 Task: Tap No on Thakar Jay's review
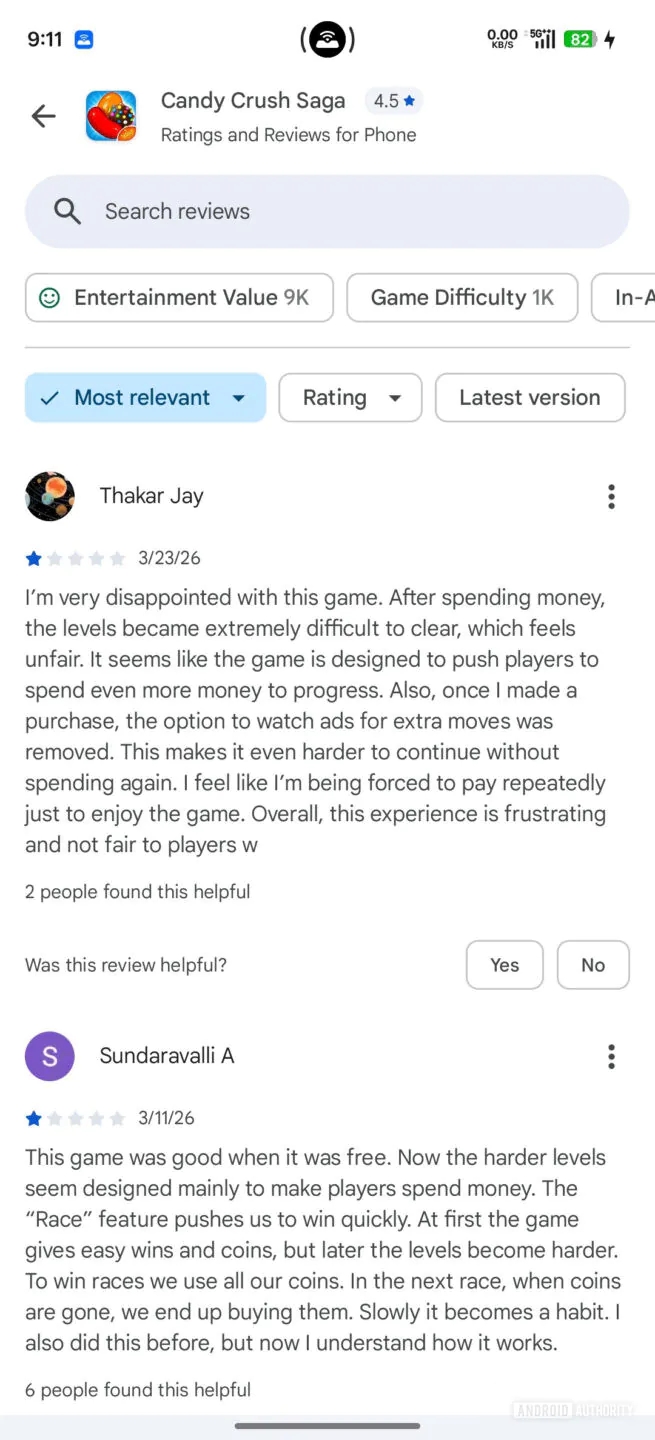pos(593,965)
